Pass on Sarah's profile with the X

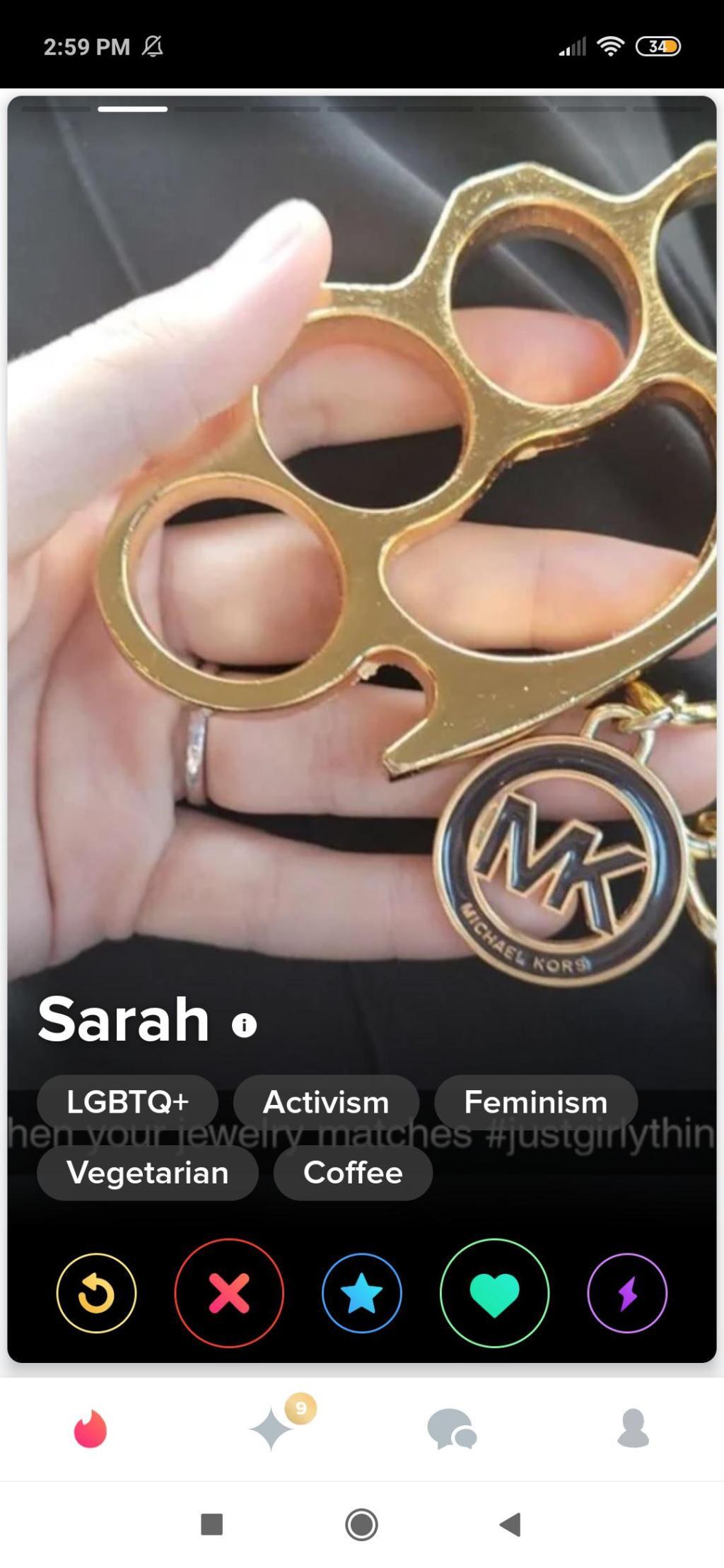[229, 1293]
